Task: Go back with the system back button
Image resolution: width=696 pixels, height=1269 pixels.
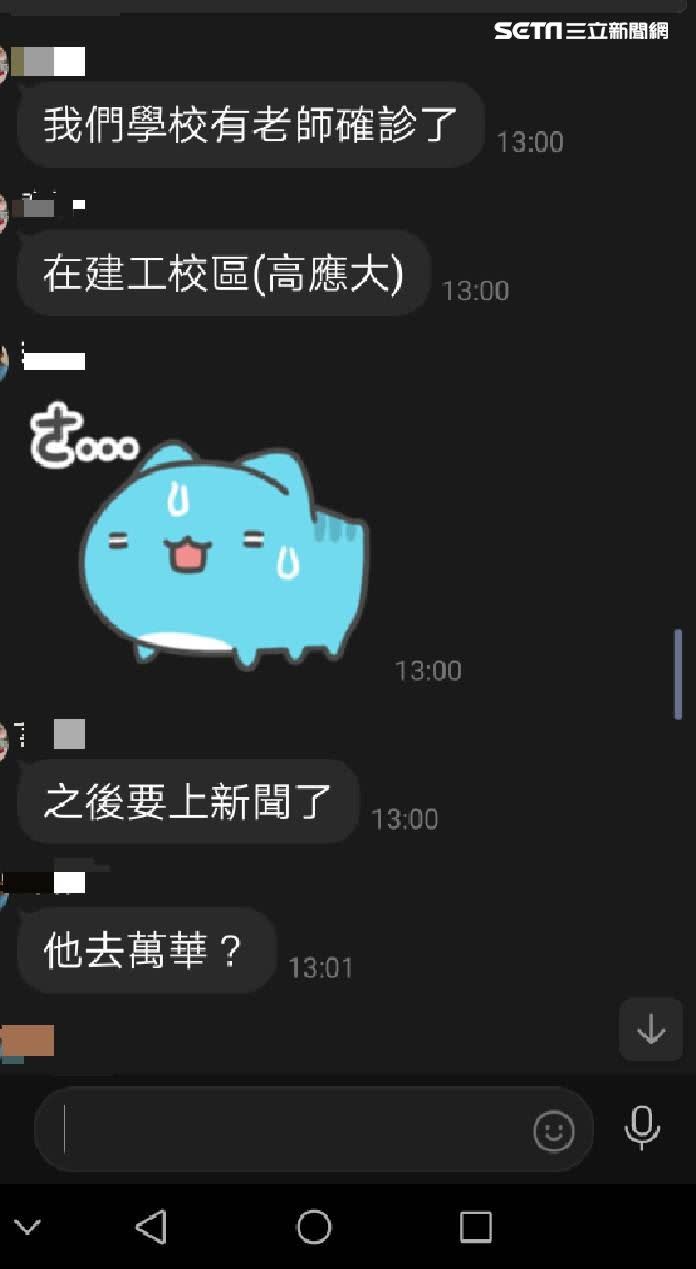Action: point(151,1226)
